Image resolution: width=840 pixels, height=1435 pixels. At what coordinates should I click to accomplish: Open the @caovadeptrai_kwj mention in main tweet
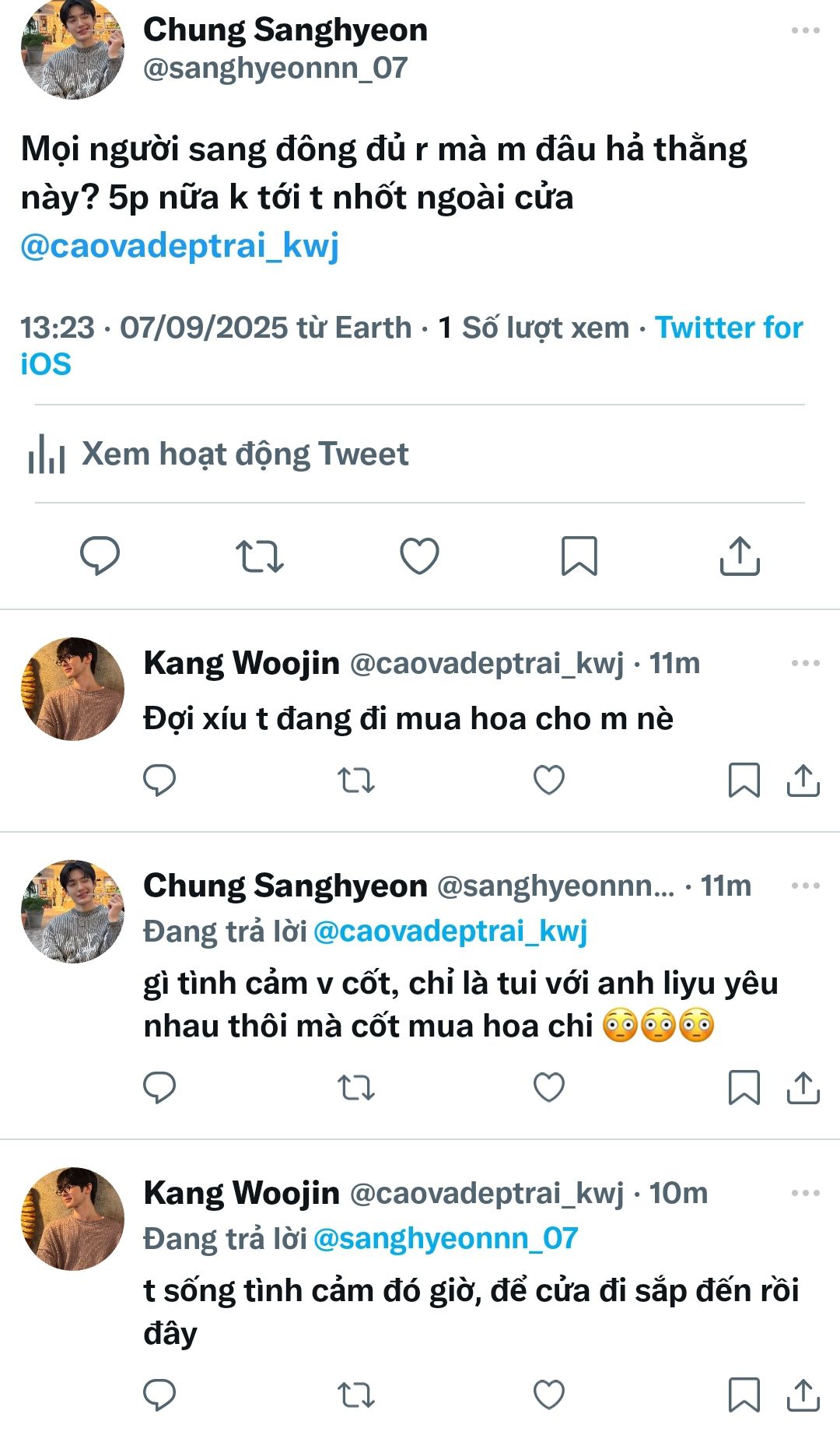coord(180,245)
